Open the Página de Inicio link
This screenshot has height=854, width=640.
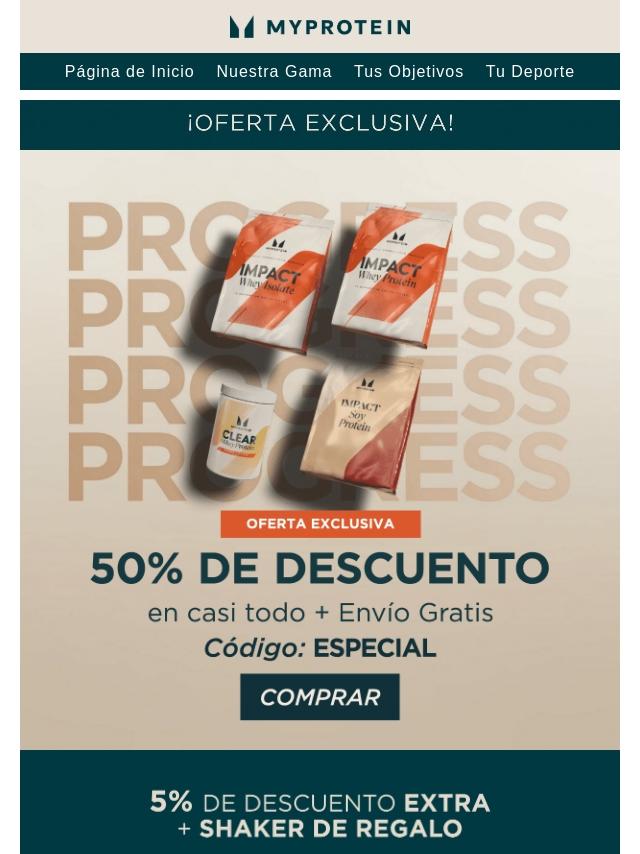pos(129,72)
